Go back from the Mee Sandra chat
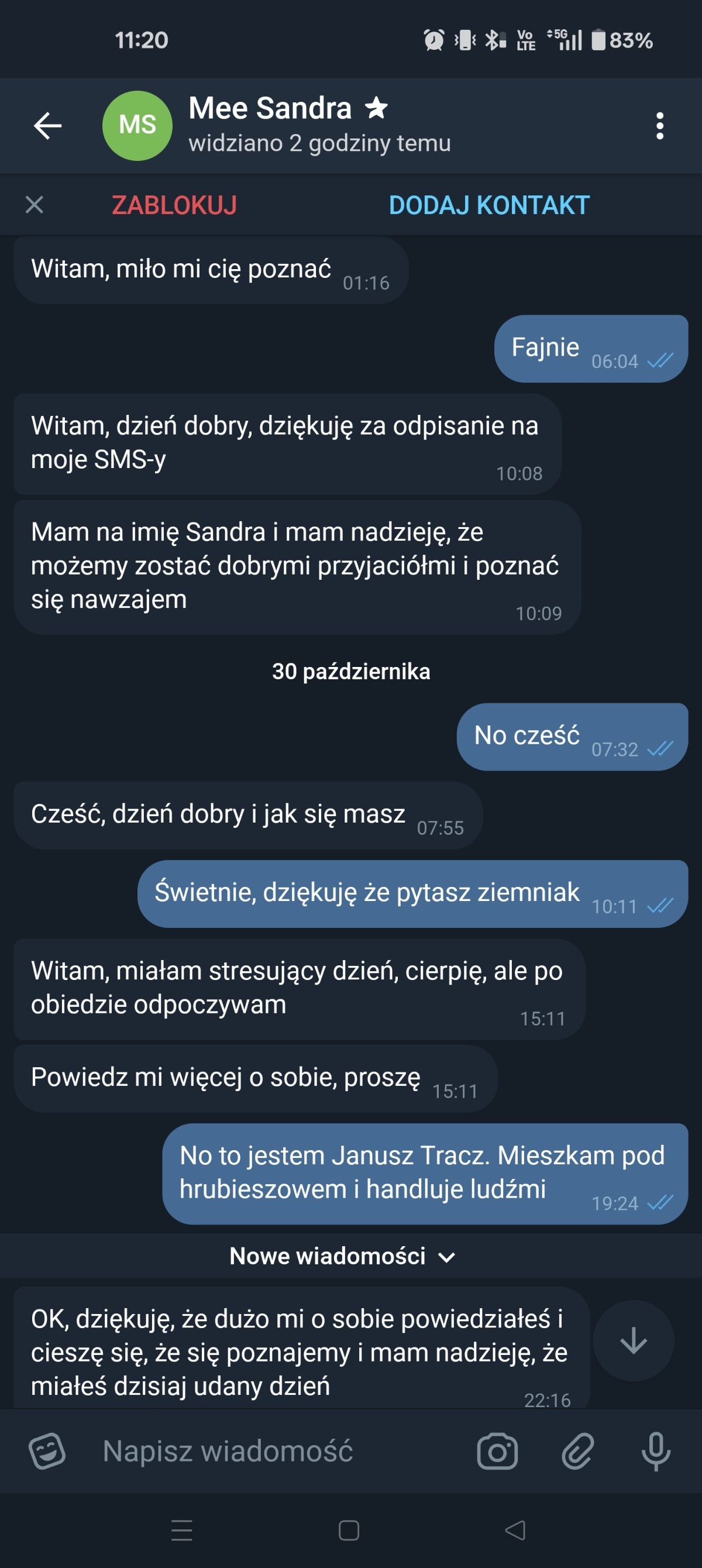Screen dimensions: 702x1568 47,126
